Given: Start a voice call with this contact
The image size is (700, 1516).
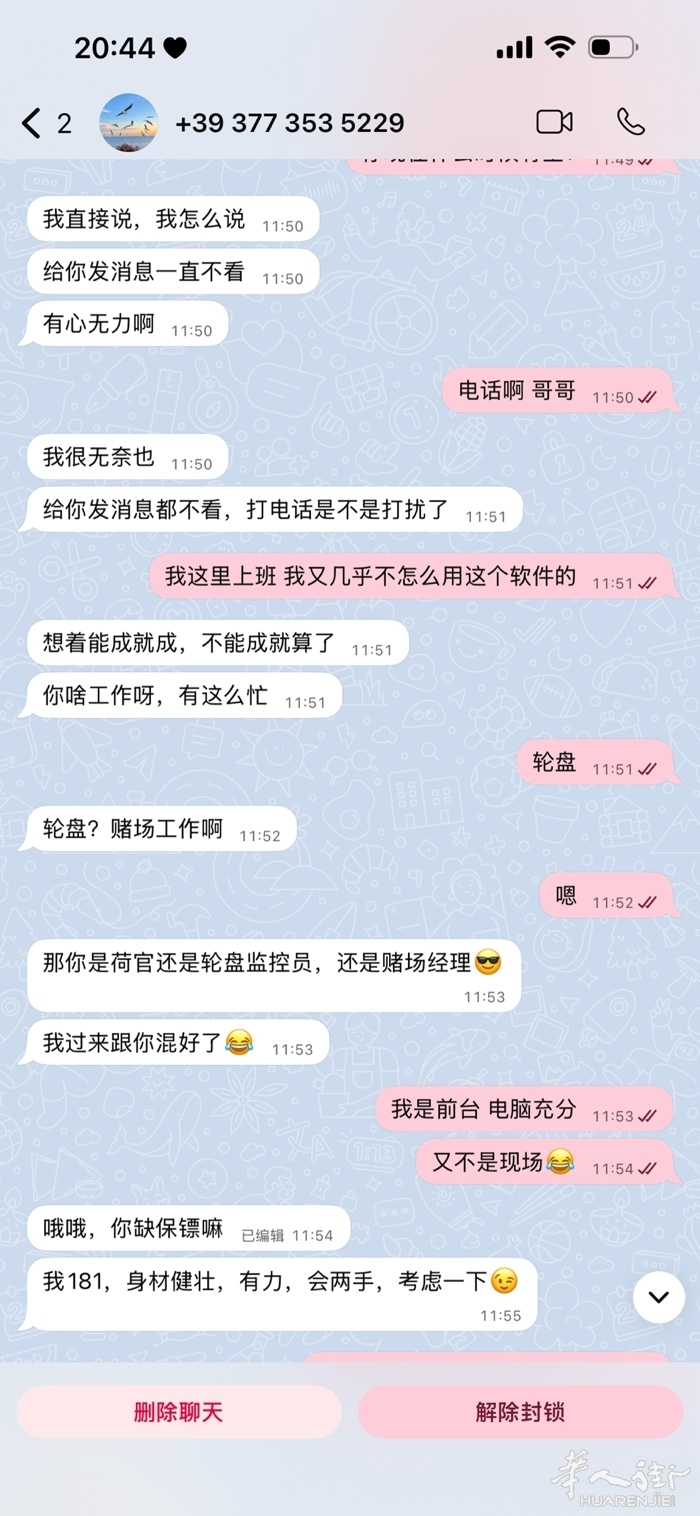Looking at the screenshot, I should pyautogui.click(x=630, y=122).
